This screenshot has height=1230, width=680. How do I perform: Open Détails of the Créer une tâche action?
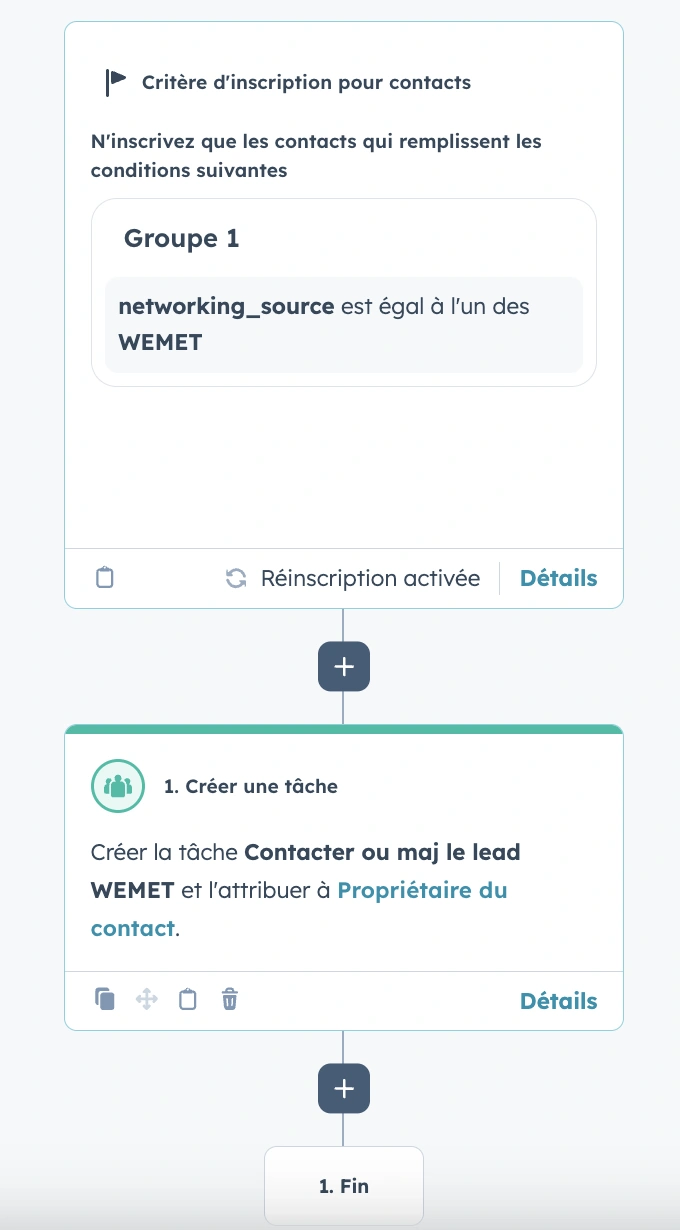tap(558, 1001)
